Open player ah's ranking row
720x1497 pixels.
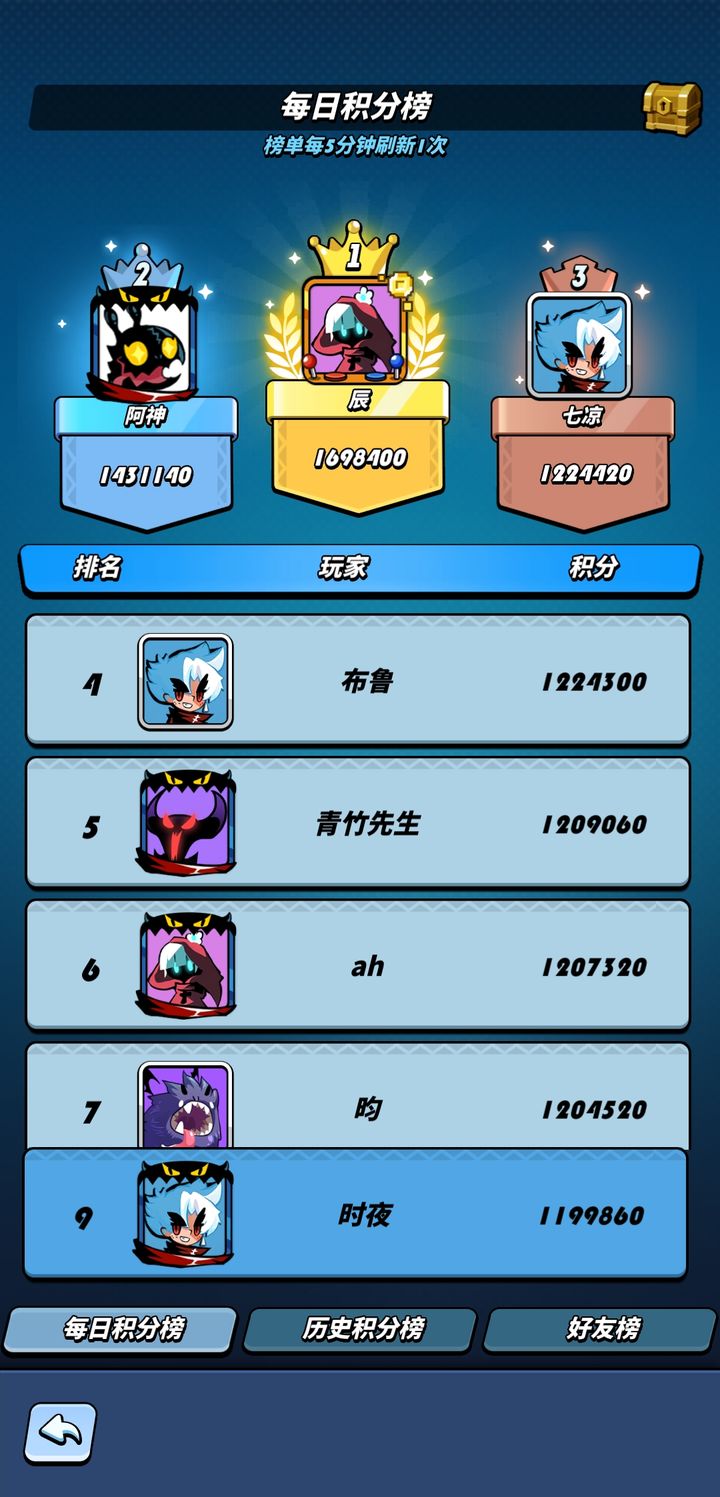(357, 966)
